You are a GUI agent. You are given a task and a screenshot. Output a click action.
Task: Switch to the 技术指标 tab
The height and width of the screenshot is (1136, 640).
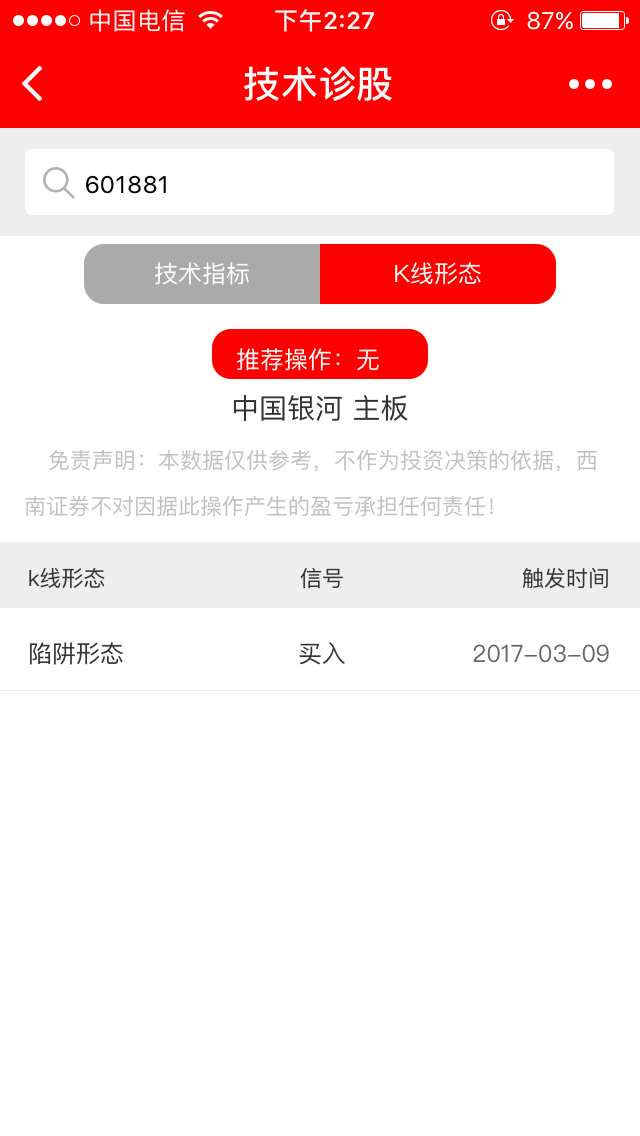[202, 274]
